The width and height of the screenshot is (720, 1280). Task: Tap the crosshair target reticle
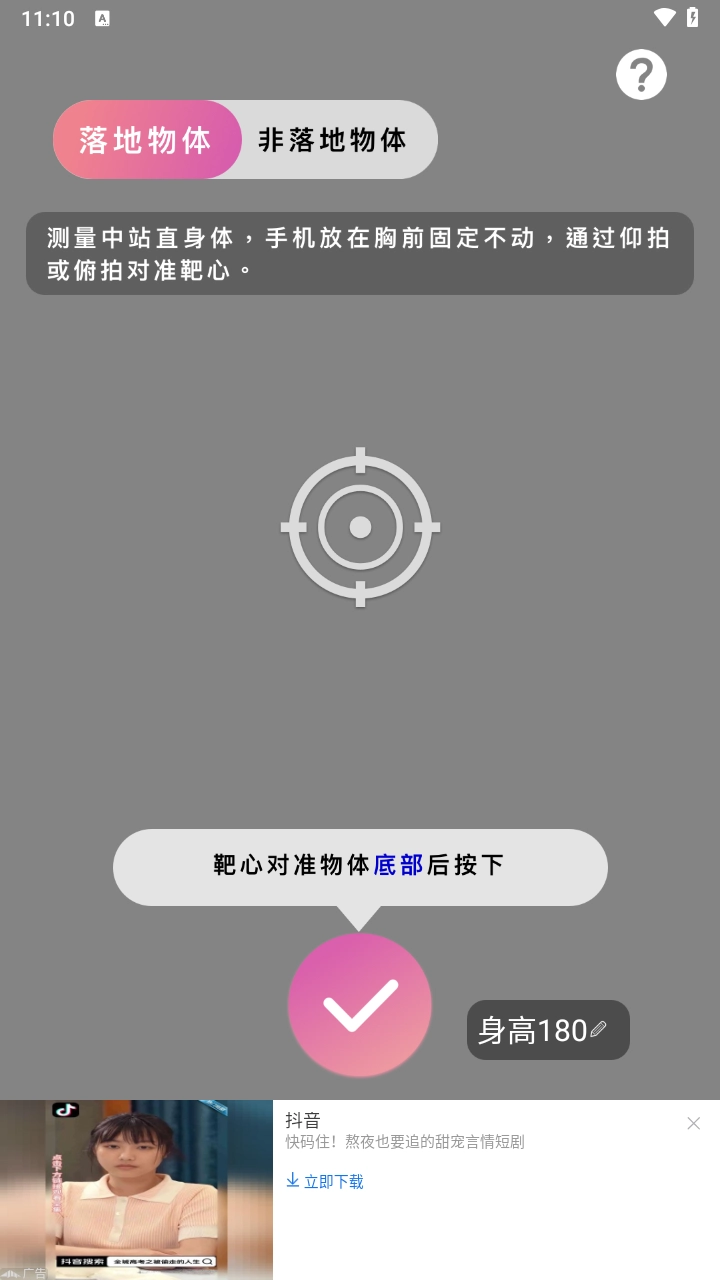click(x=360, y=527)
